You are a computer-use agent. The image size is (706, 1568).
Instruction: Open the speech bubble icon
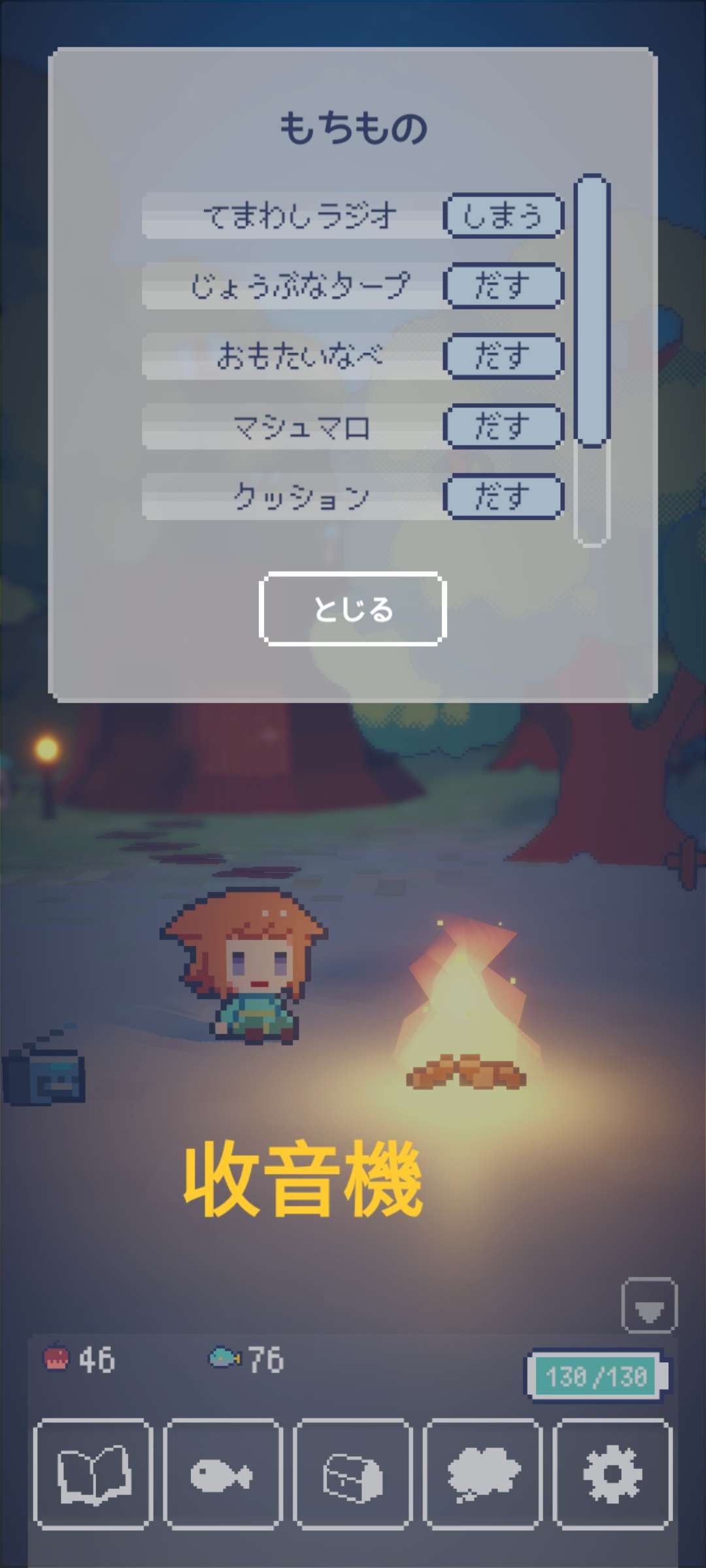(482, 1475)
